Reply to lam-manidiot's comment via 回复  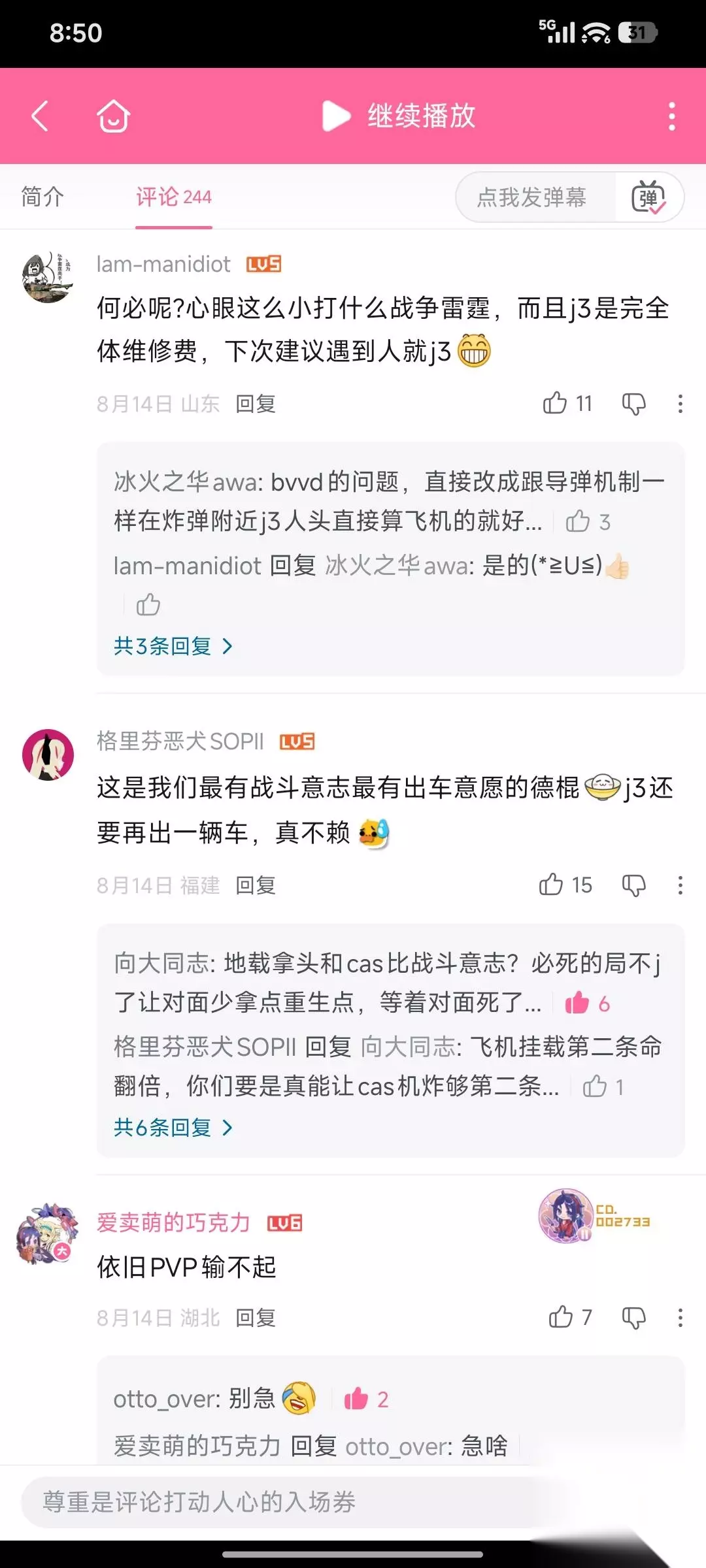point(256,404)
